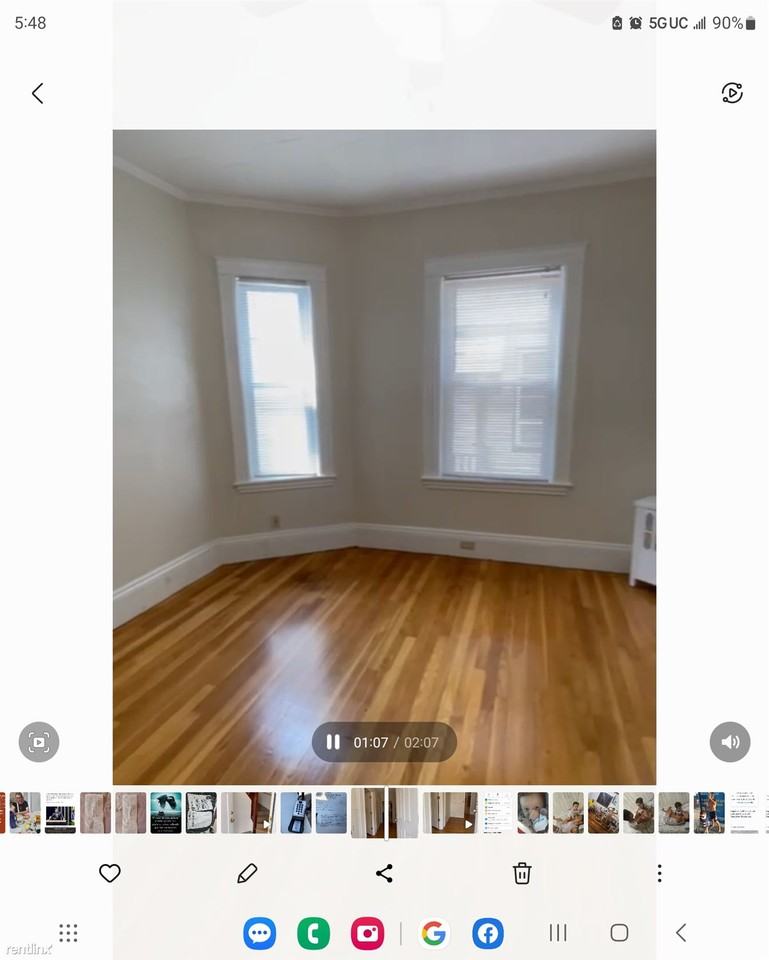The image size is (769, 960).
Task: Edit the video with pencil icon
Action: [247, 873]
